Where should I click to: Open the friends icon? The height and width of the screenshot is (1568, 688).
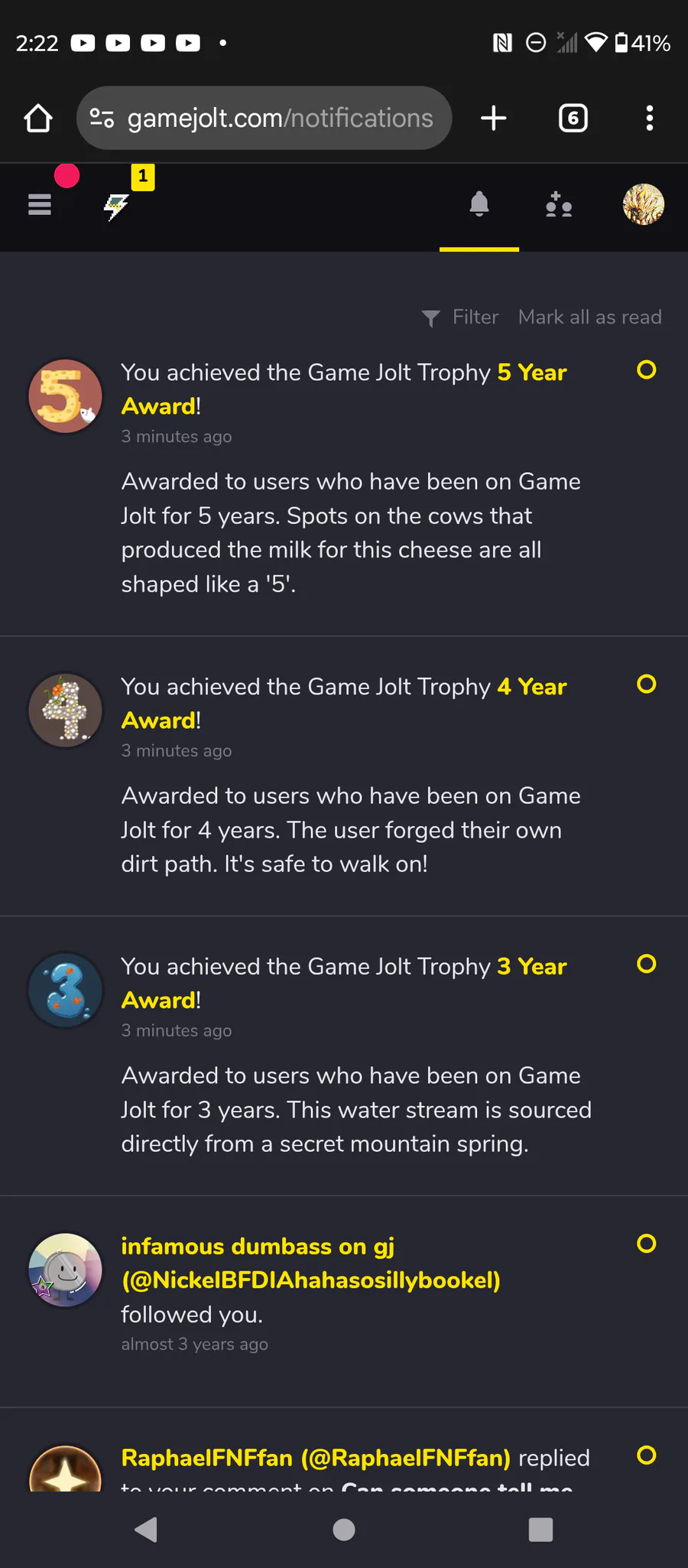pyautogui.click(x=559, y=204)
